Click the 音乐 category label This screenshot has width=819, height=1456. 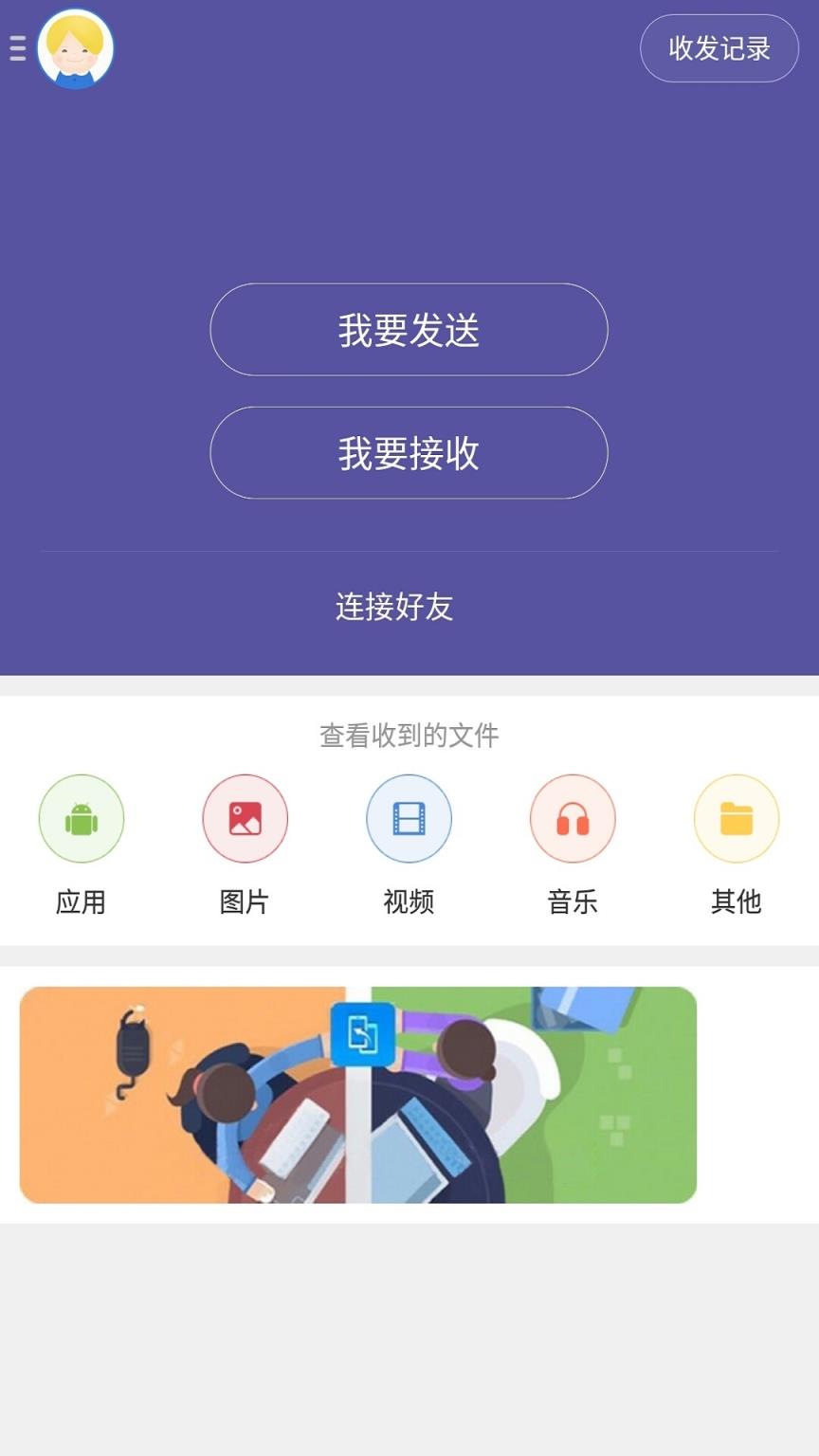(x=573, y=902)
